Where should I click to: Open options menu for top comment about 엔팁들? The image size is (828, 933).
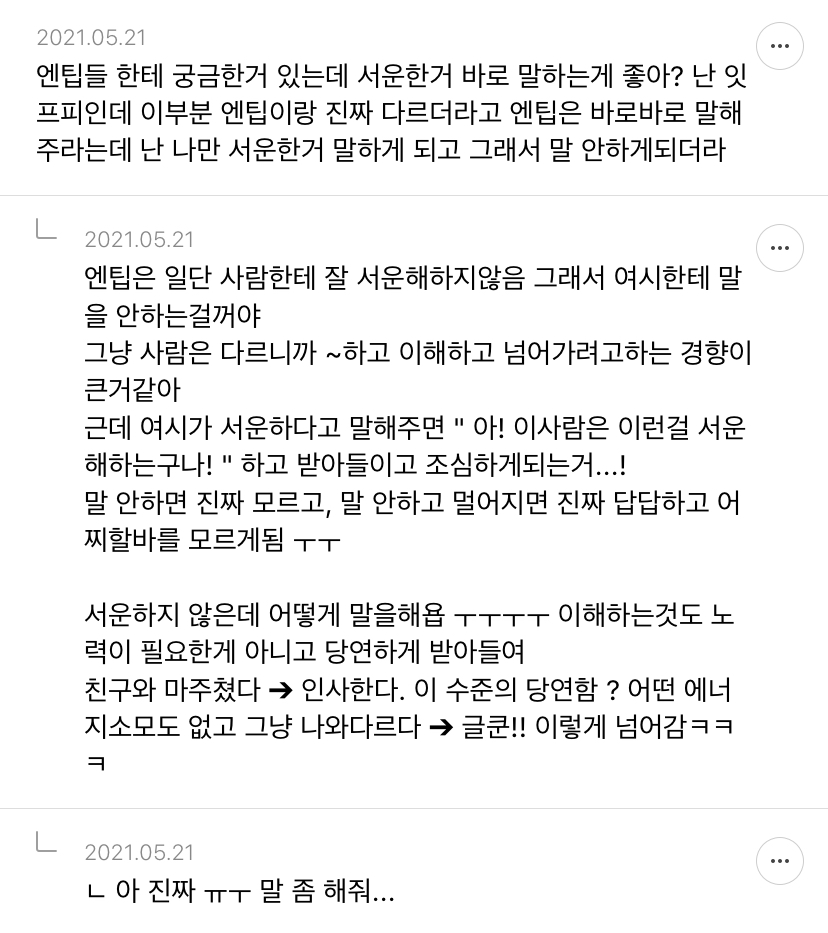click(x=780, y=46)
